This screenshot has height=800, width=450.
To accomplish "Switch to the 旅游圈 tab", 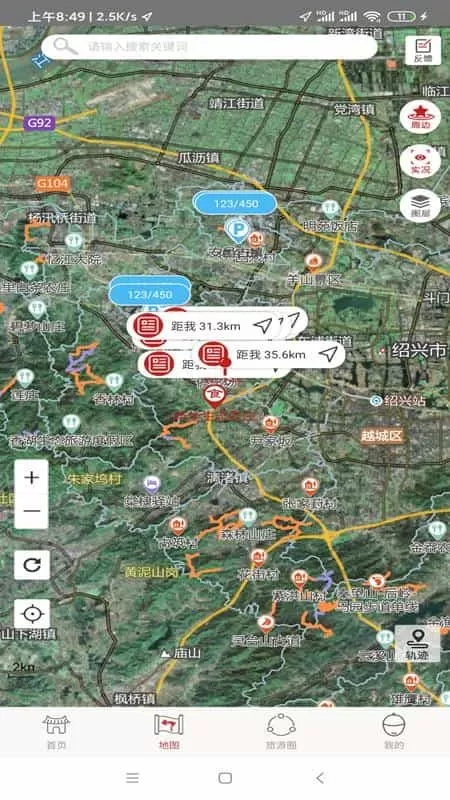I will 281,731.
